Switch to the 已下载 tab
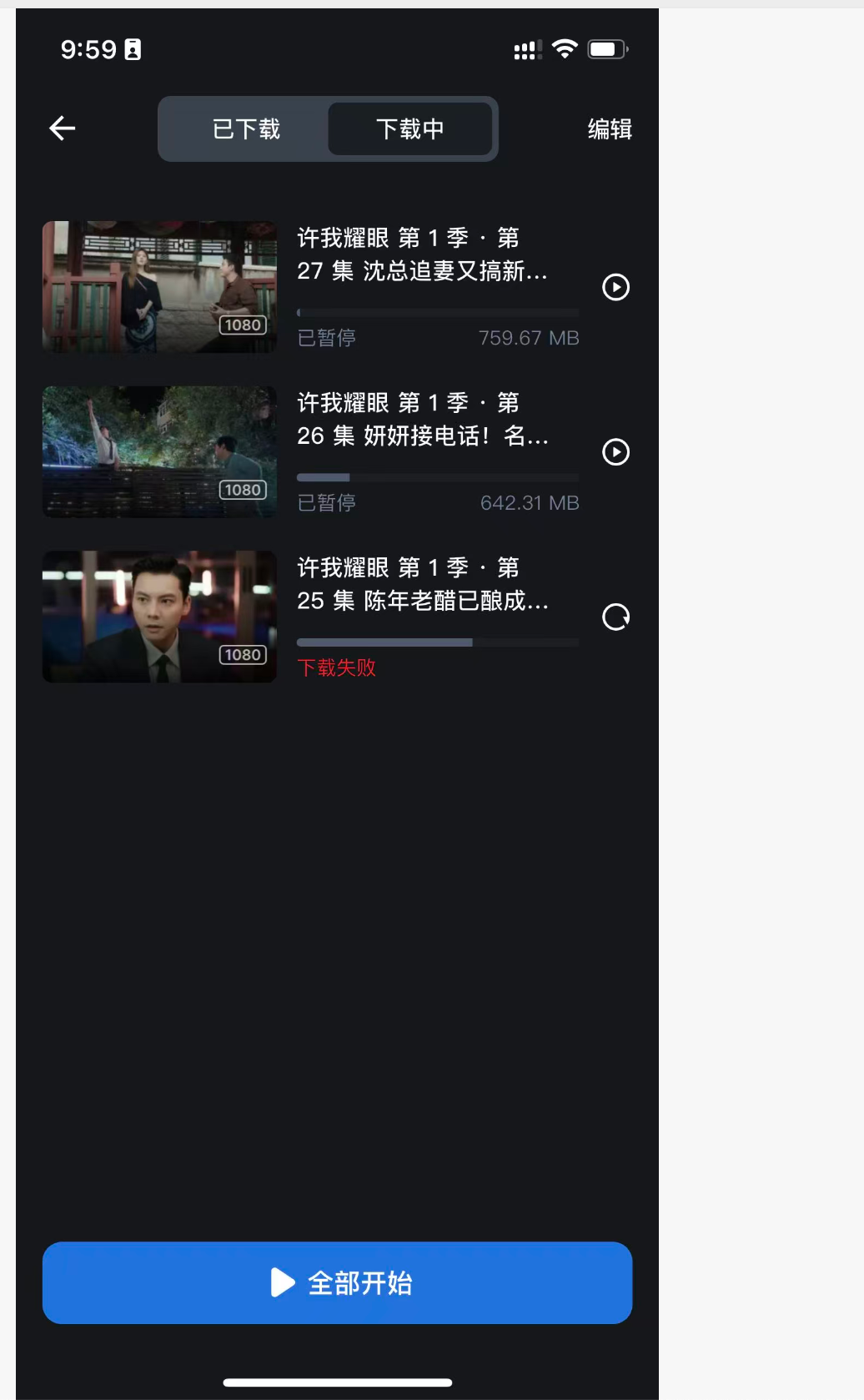This screenshot has height=1400, width=864. tap(246, 129)
